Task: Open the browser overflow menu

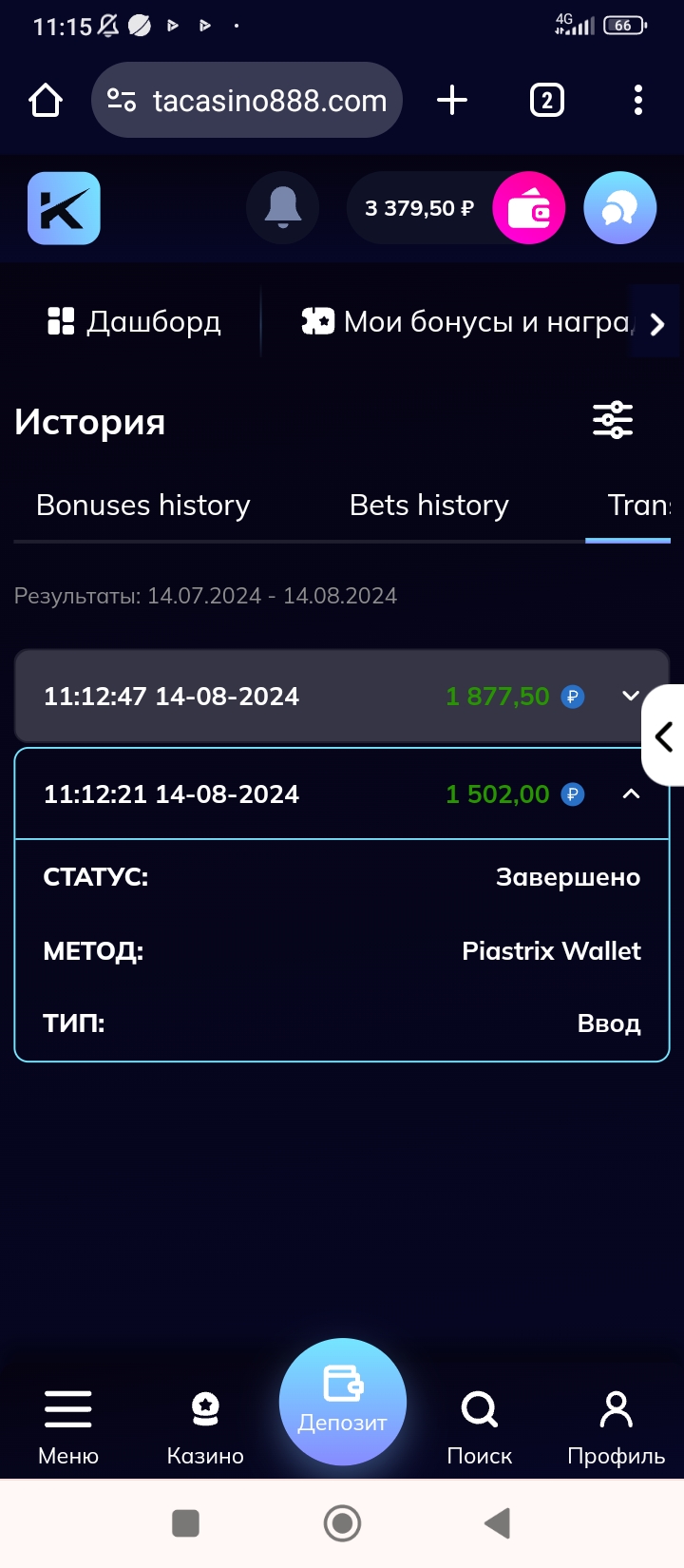Action: [x=638, y=100]
